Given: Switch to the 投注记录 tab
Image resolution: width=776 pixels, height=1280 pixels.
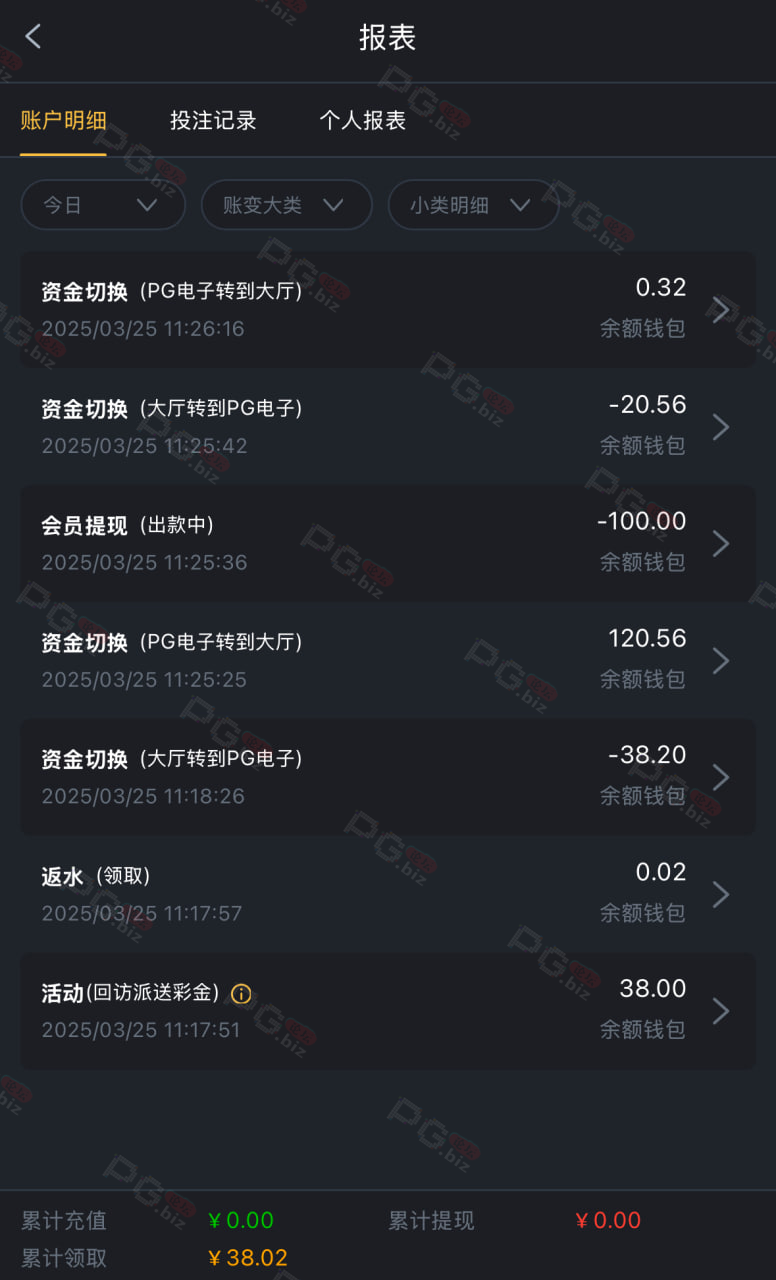Looking at the screenshot, I should pos(213,121).
